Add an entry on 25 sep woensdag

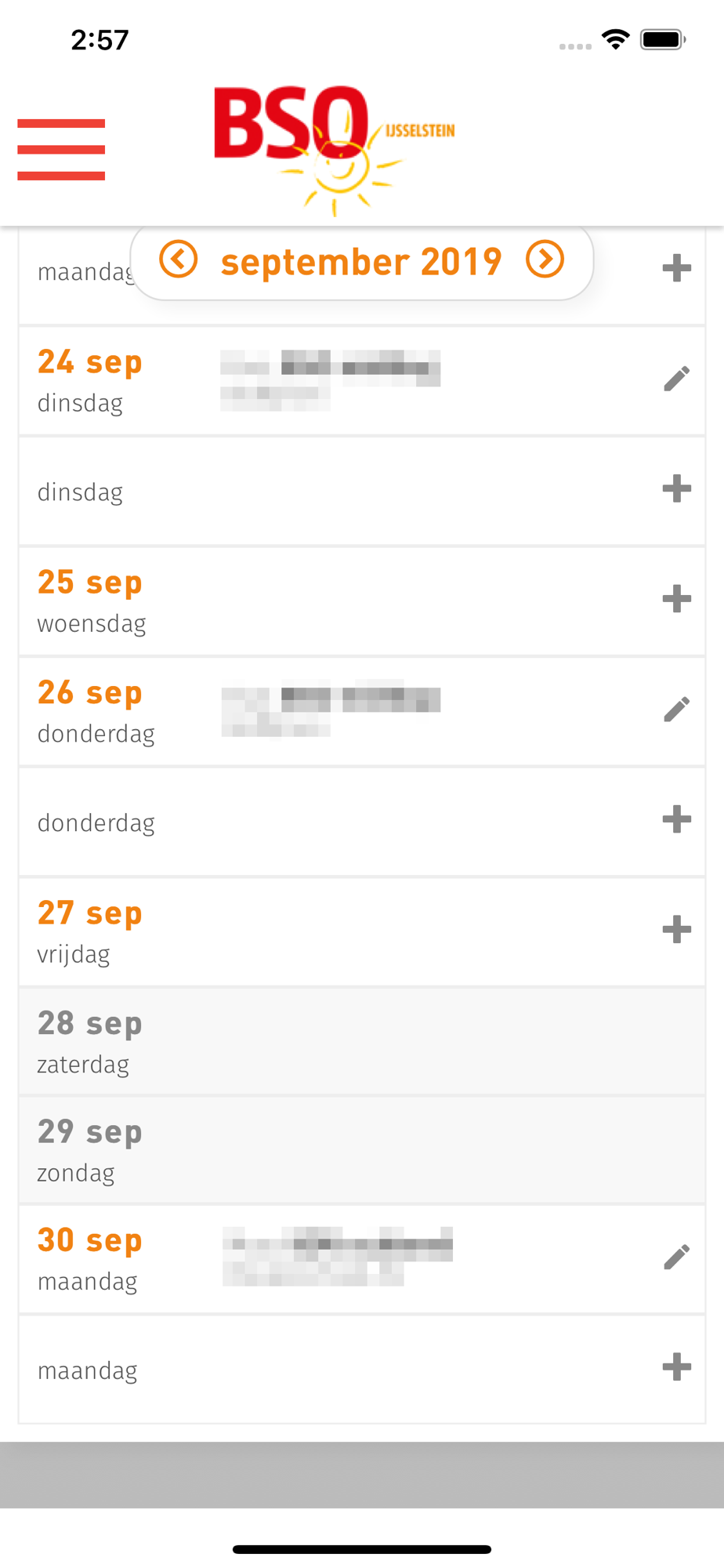coord(676,599)
